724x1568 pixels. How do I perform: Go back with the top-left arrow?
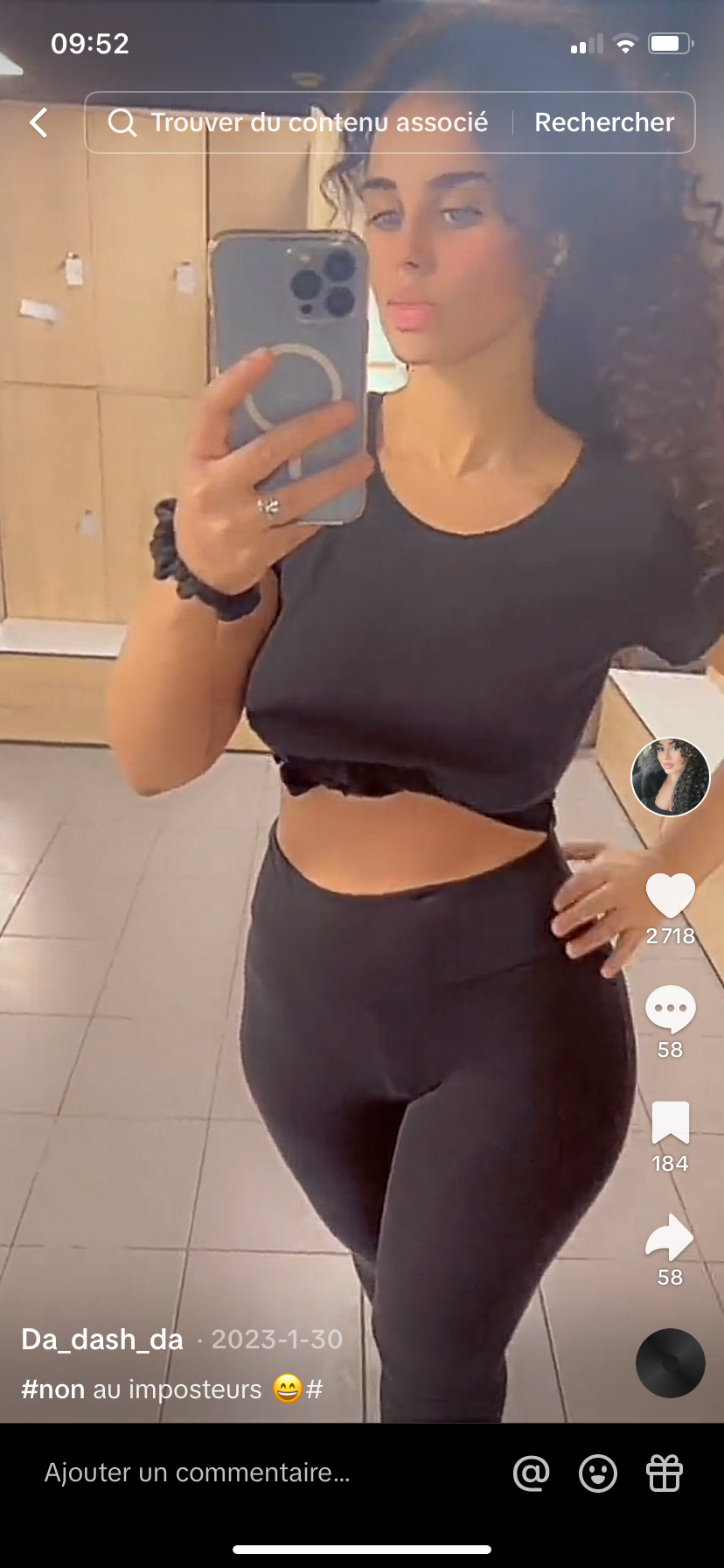[39, 122]
